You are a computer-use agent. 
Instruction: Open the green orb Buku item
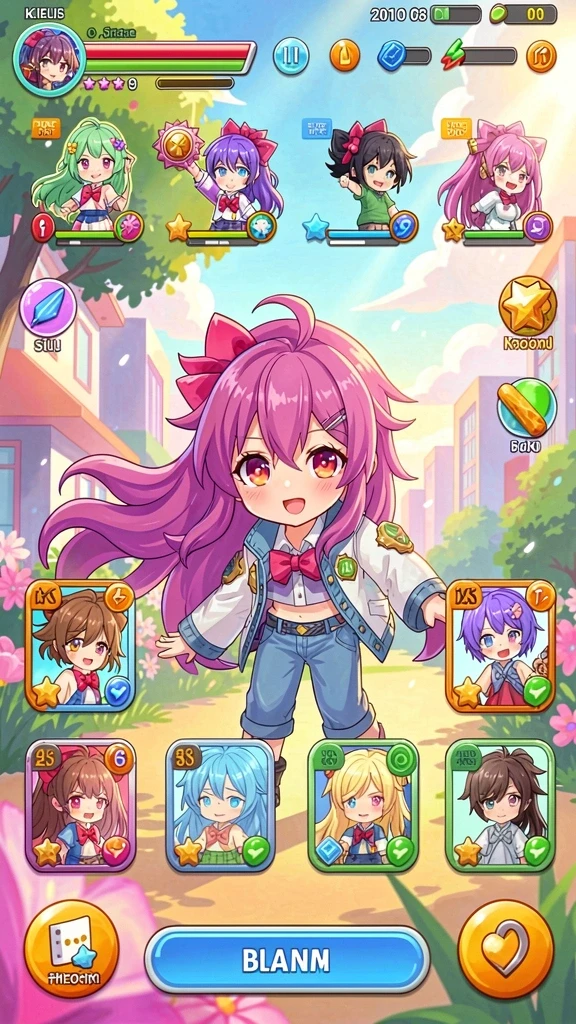(527, 408)
